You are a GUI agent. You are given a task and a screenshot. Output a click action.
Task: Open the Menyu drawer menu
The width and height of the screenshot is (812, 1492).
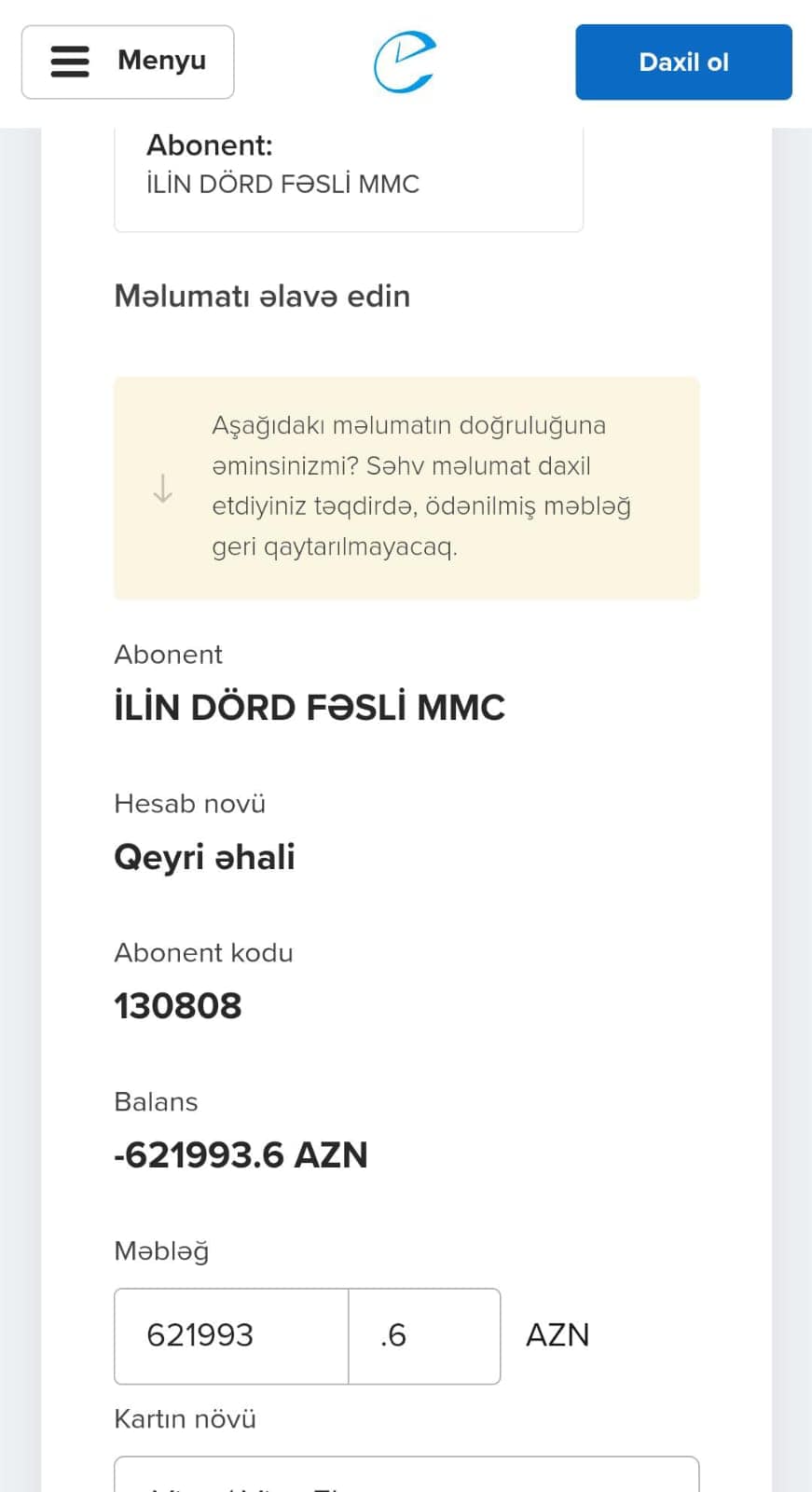128,62
